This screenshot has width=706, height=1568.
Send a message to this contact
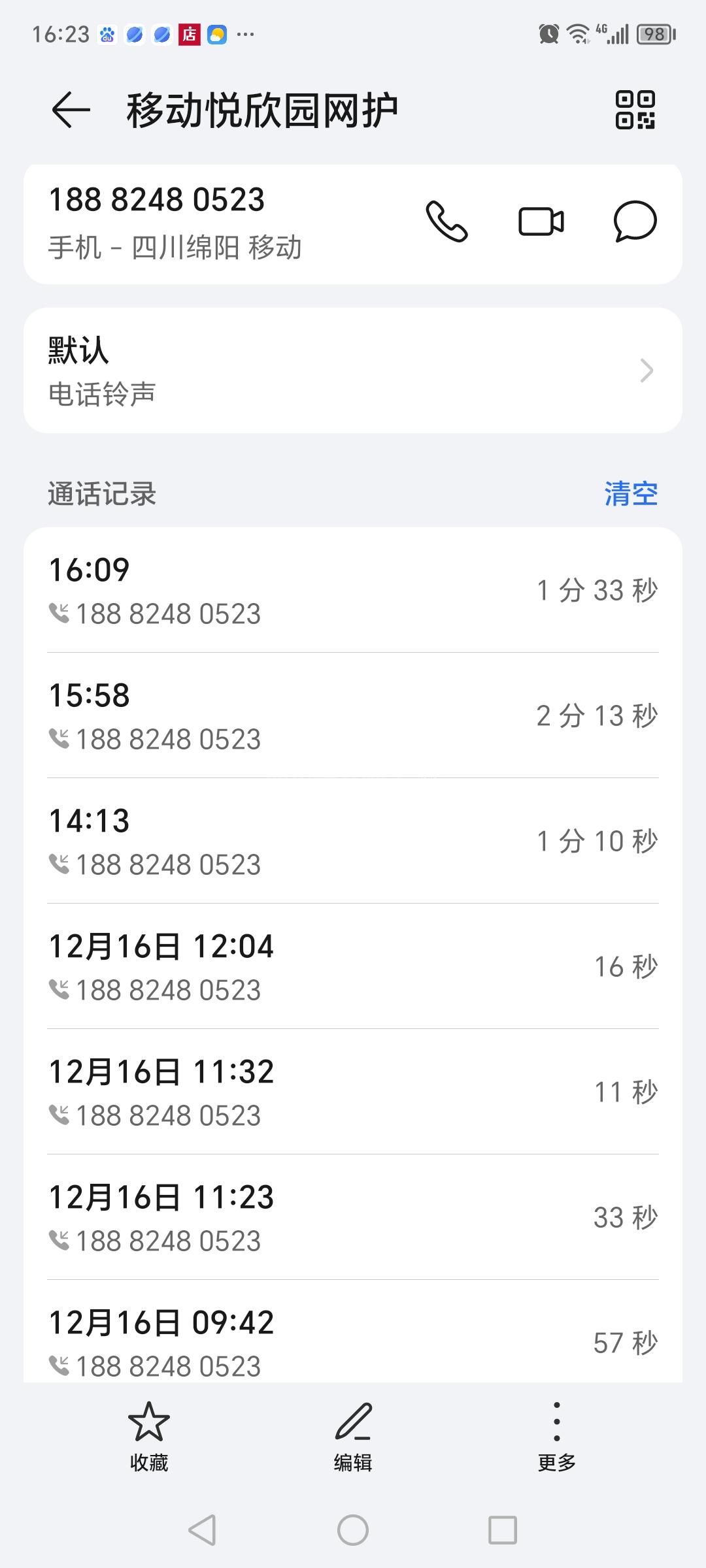(x=635, y=221)
